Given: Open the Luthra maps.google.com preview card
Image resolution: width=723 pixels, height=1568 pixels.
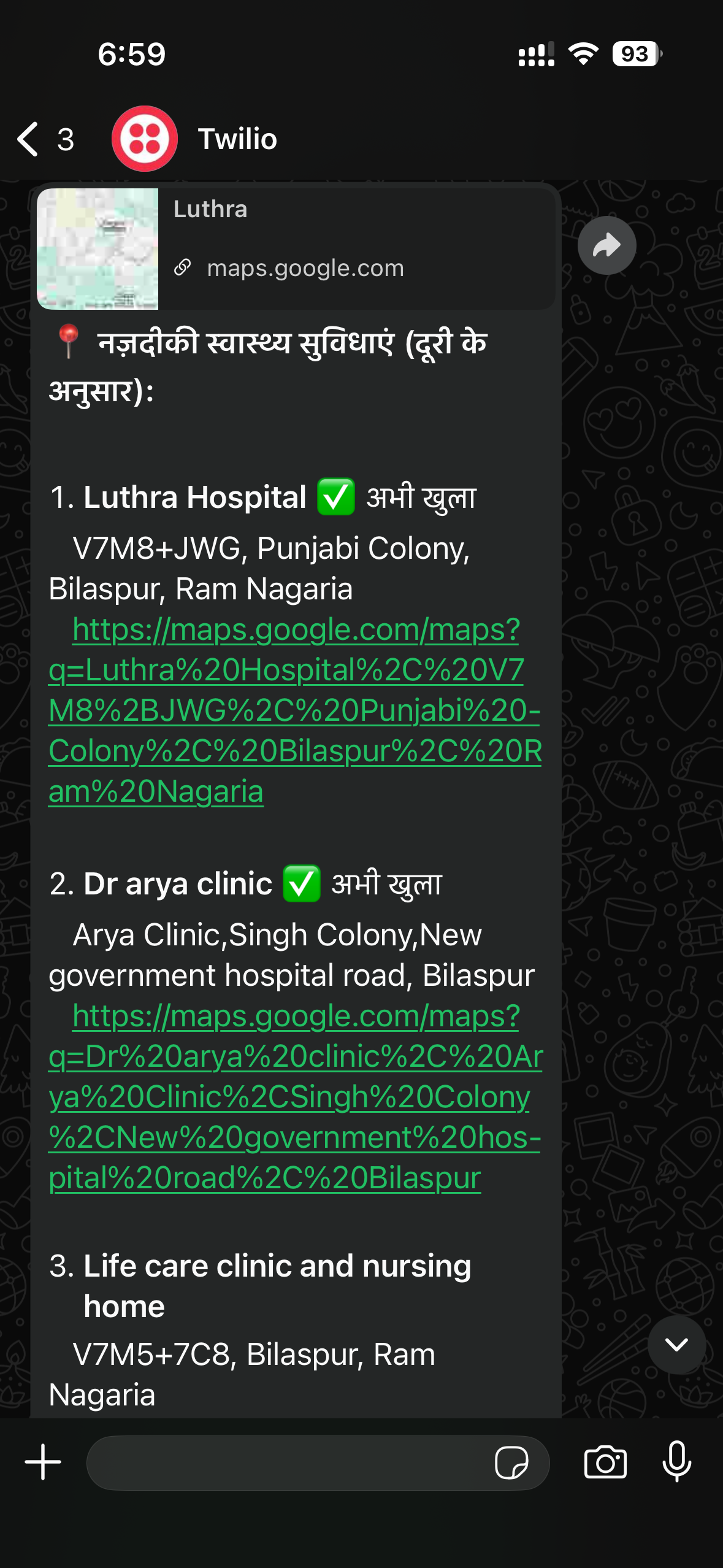Looking at the screenshot, I should [x=296, y=248].
